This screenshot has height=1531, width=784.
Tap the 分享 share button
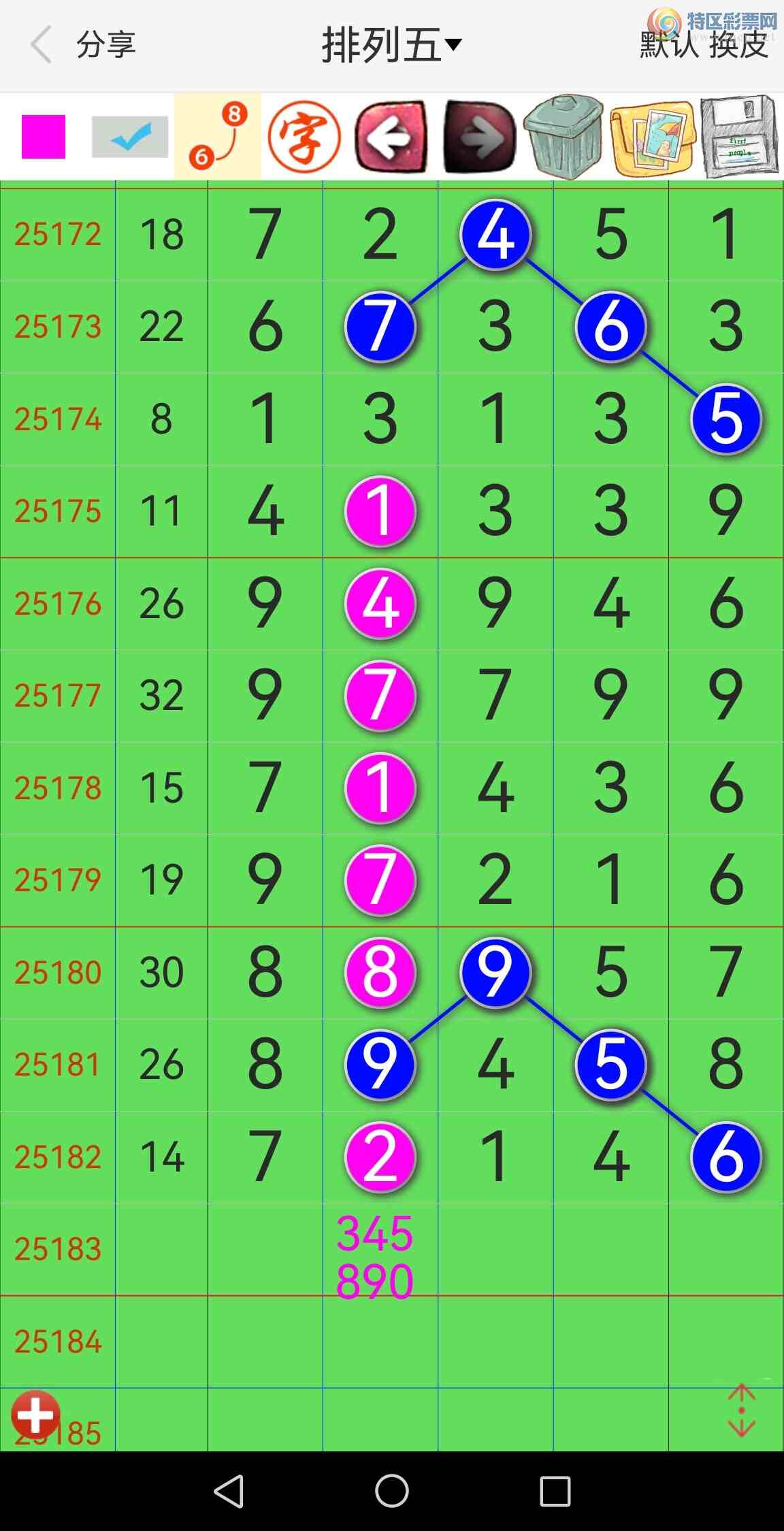[106, 45]
